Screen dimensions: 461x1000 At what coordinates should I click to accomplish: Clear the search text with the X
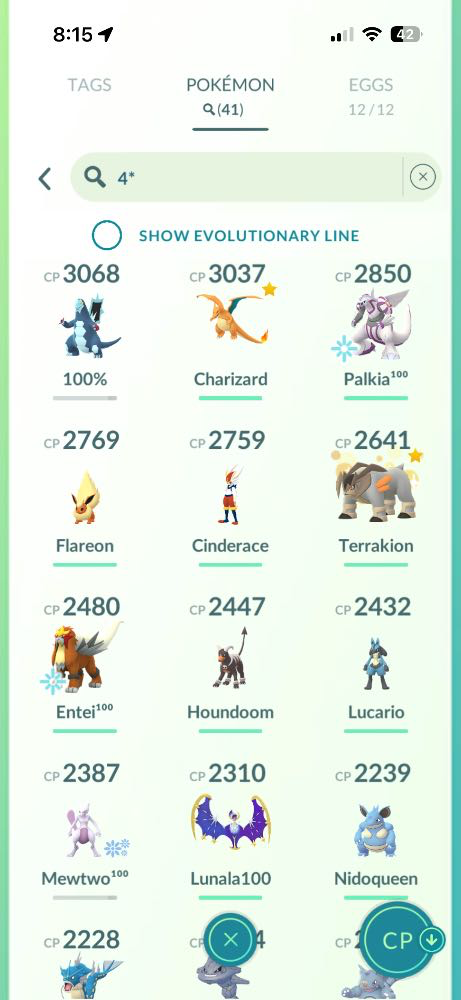pos(423,177)
